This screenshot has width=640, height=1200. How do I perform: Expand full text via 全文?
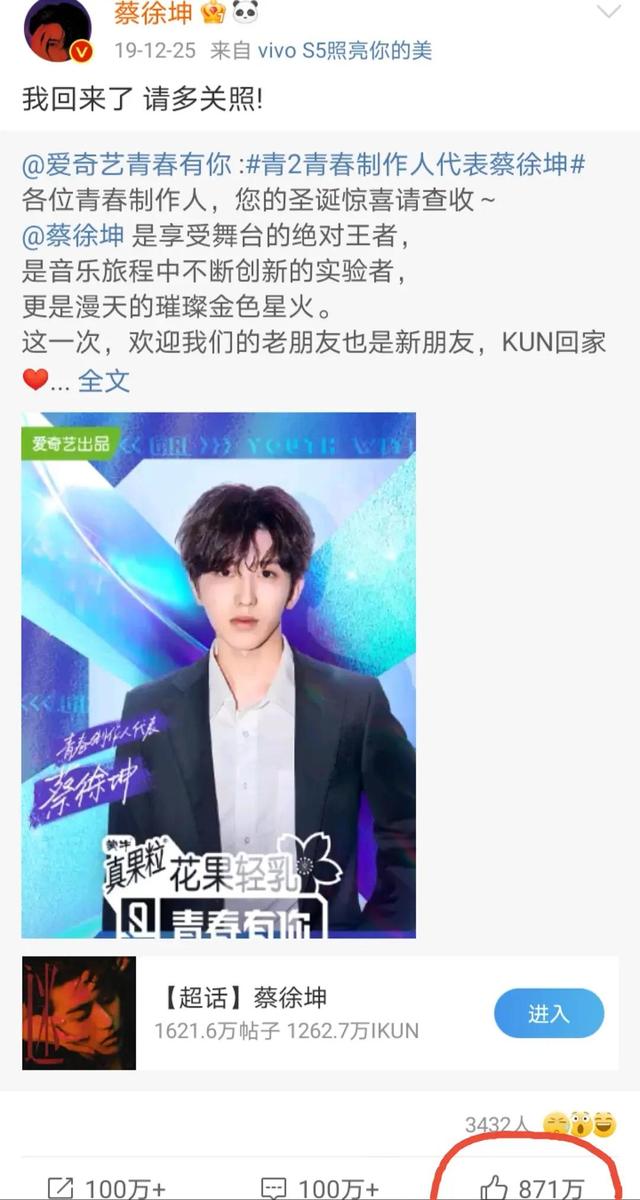coord(104,379)
